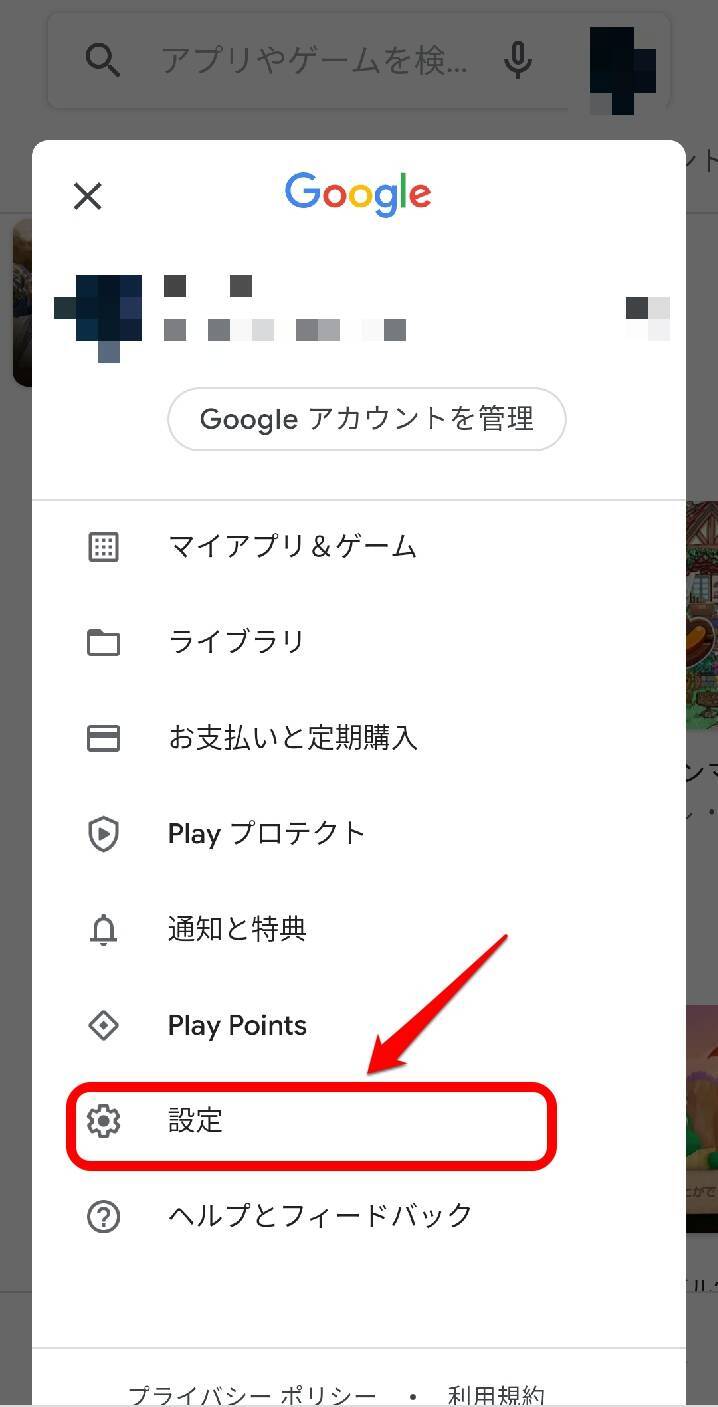Open ヘルプとフィードバック

coord(320,1216)
